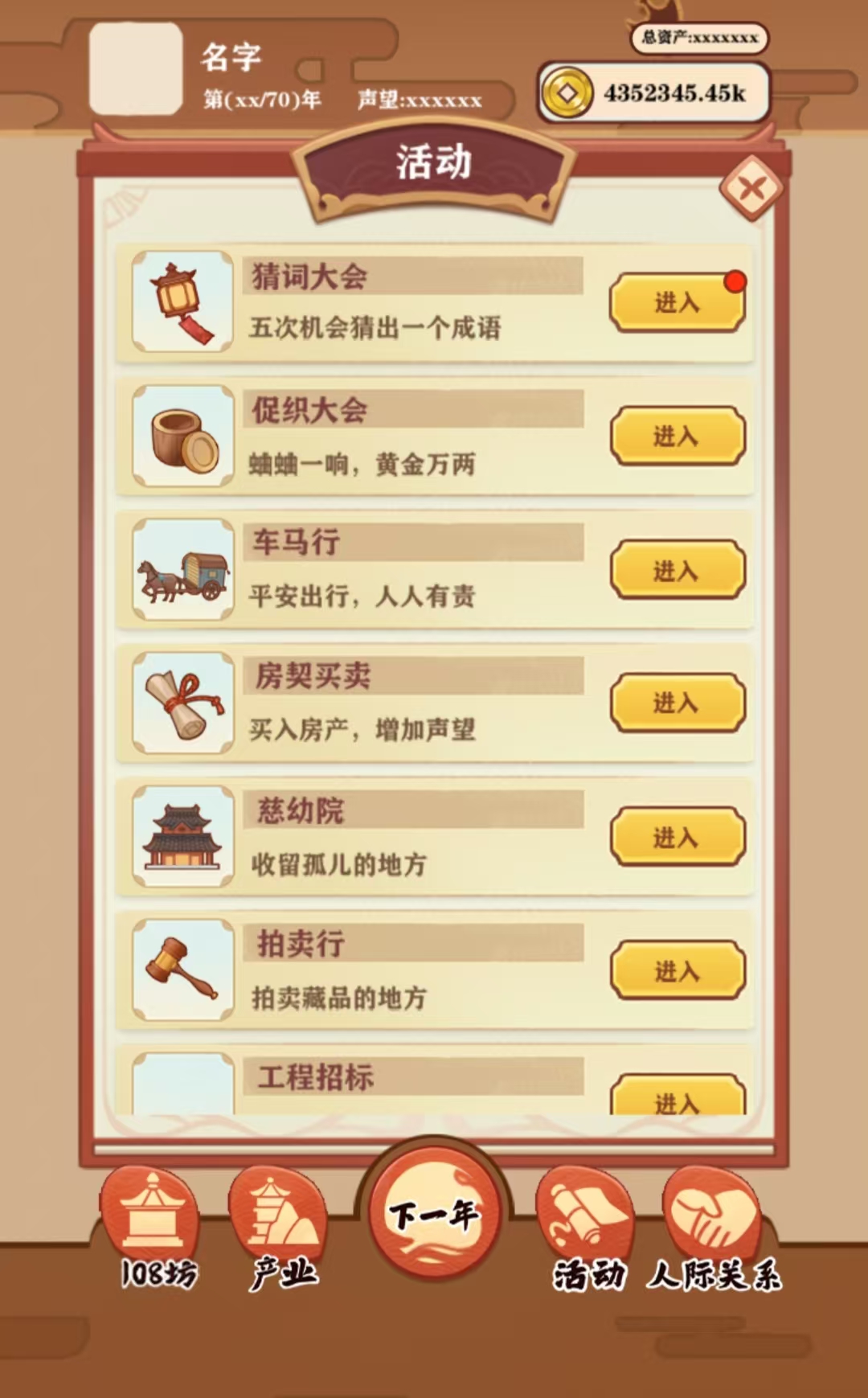Enter the 慈幼院 activity
Viewport: 868px width, 1398px height.
coord(677,837)
